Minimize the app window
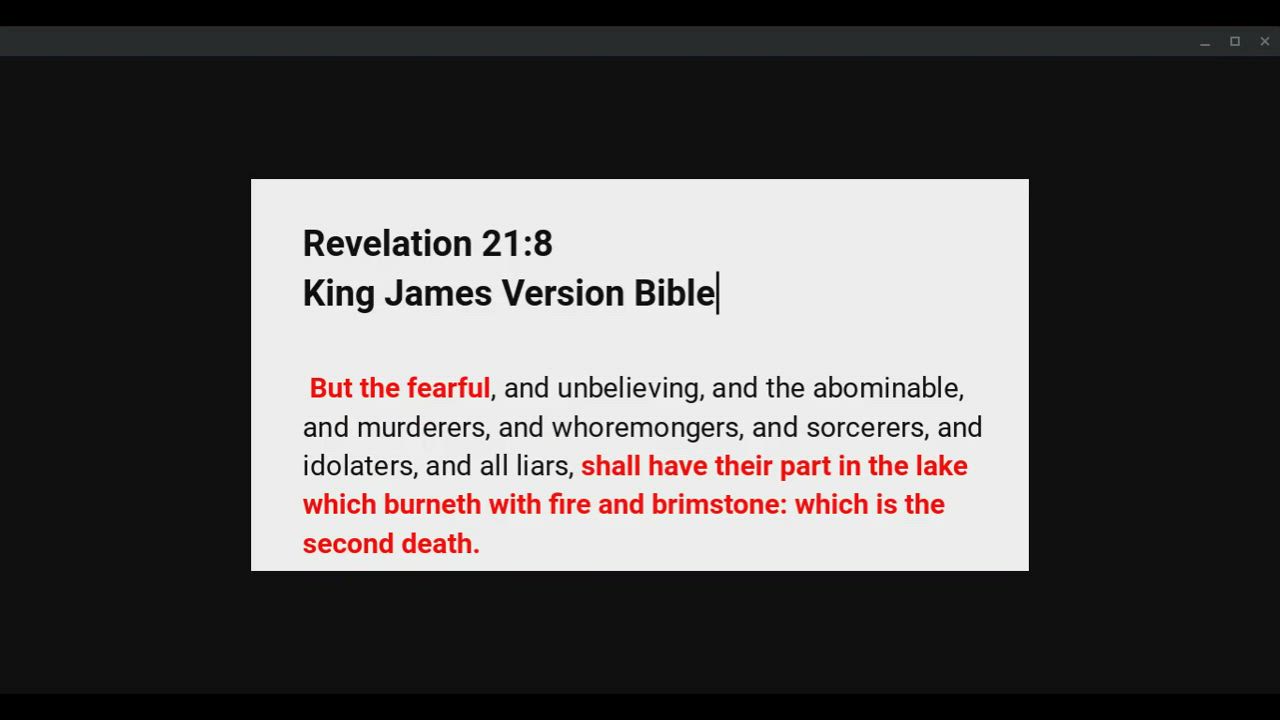 (x=1205, y=42)
